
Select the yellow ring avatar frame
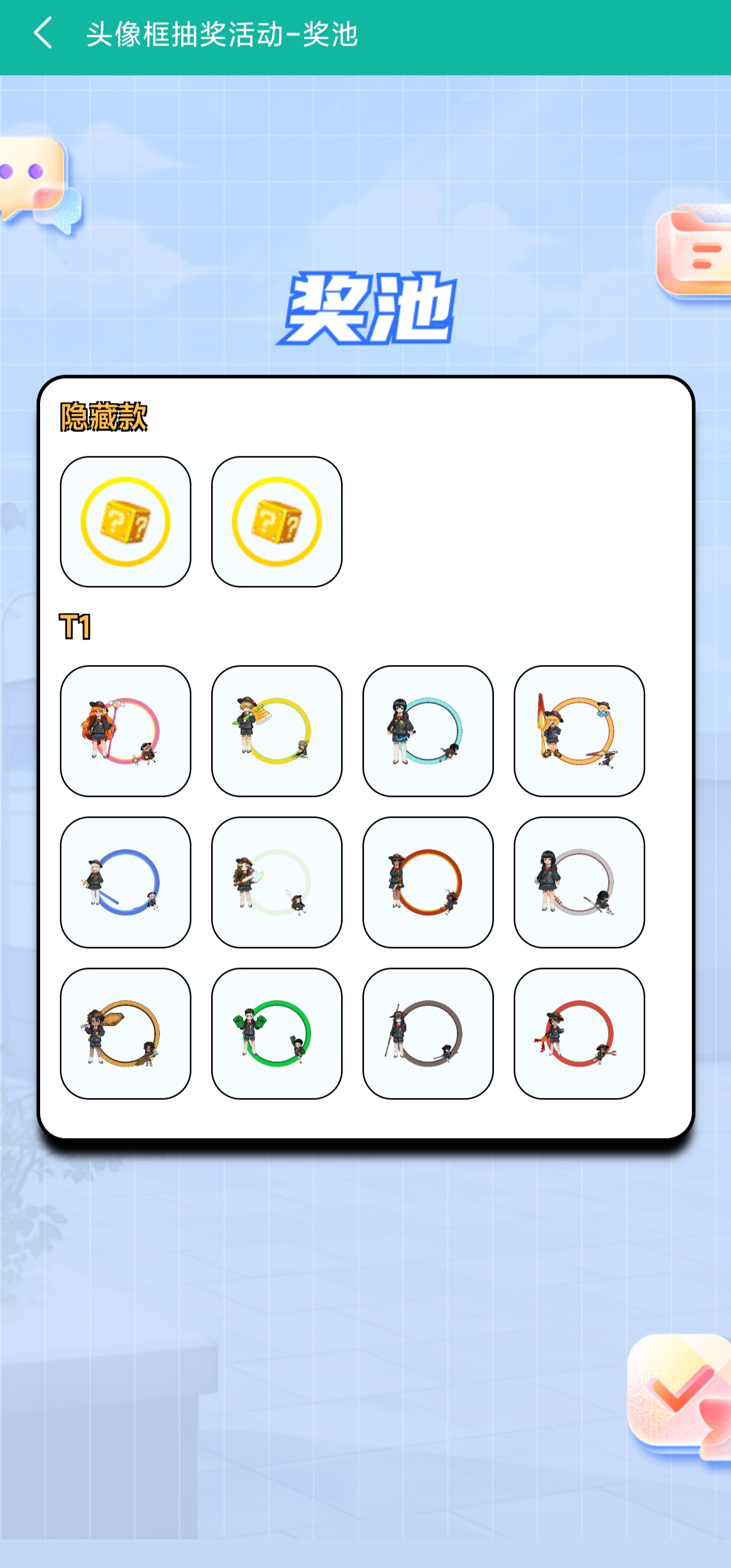click(276, 730)
